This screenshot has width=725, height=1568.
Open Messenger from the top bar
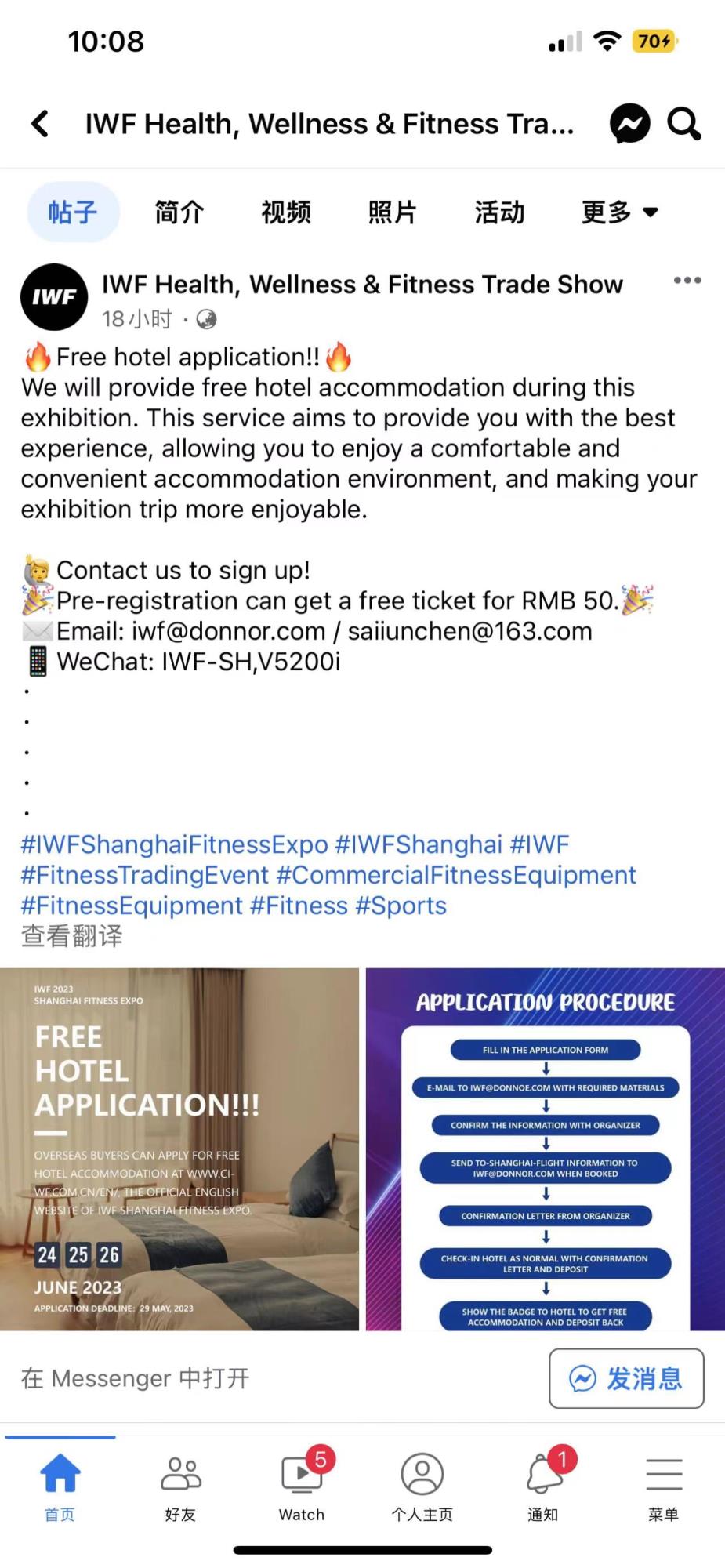(x=630, y=124)
